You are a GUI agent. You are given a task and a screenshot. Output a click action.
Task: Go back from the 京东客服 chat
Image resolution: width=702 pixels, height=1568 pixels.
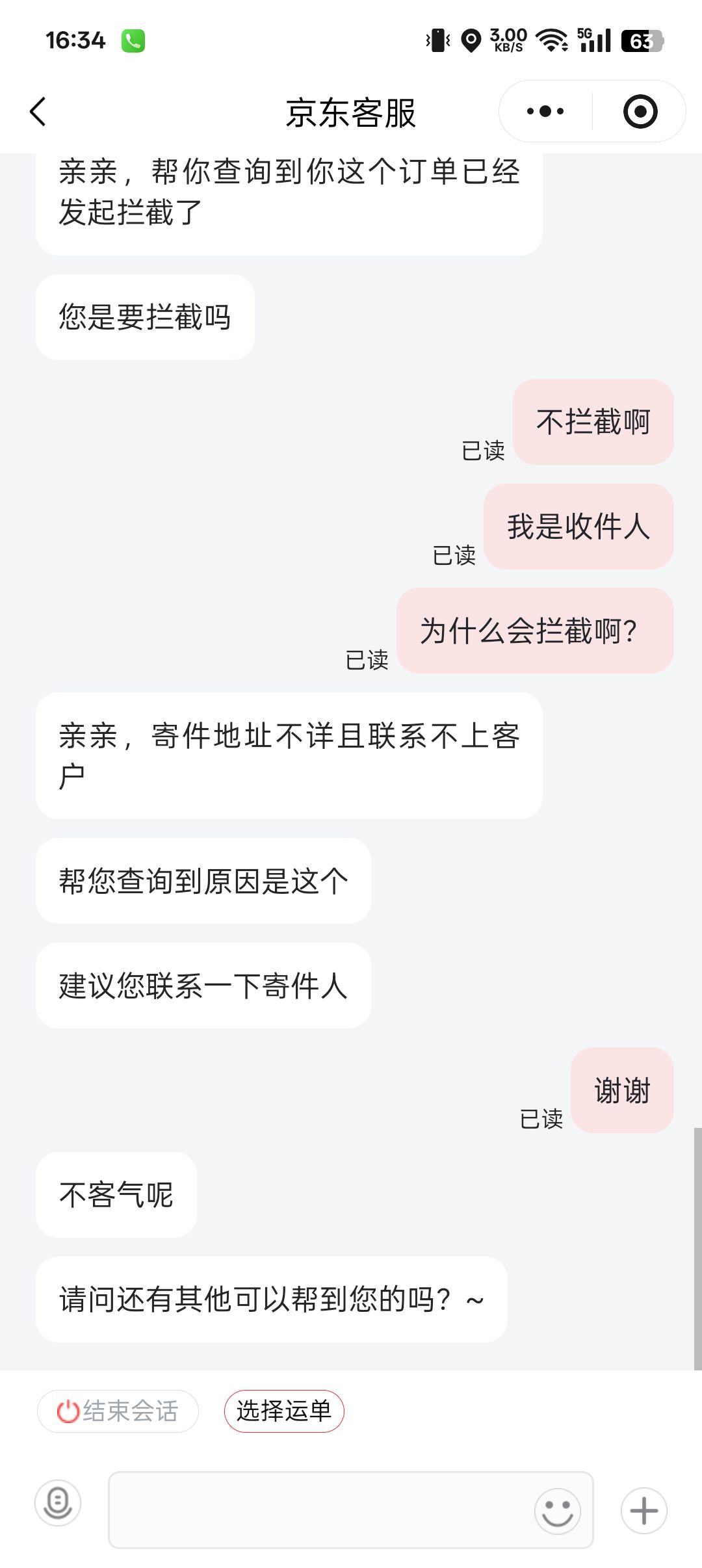pos(39,112)
